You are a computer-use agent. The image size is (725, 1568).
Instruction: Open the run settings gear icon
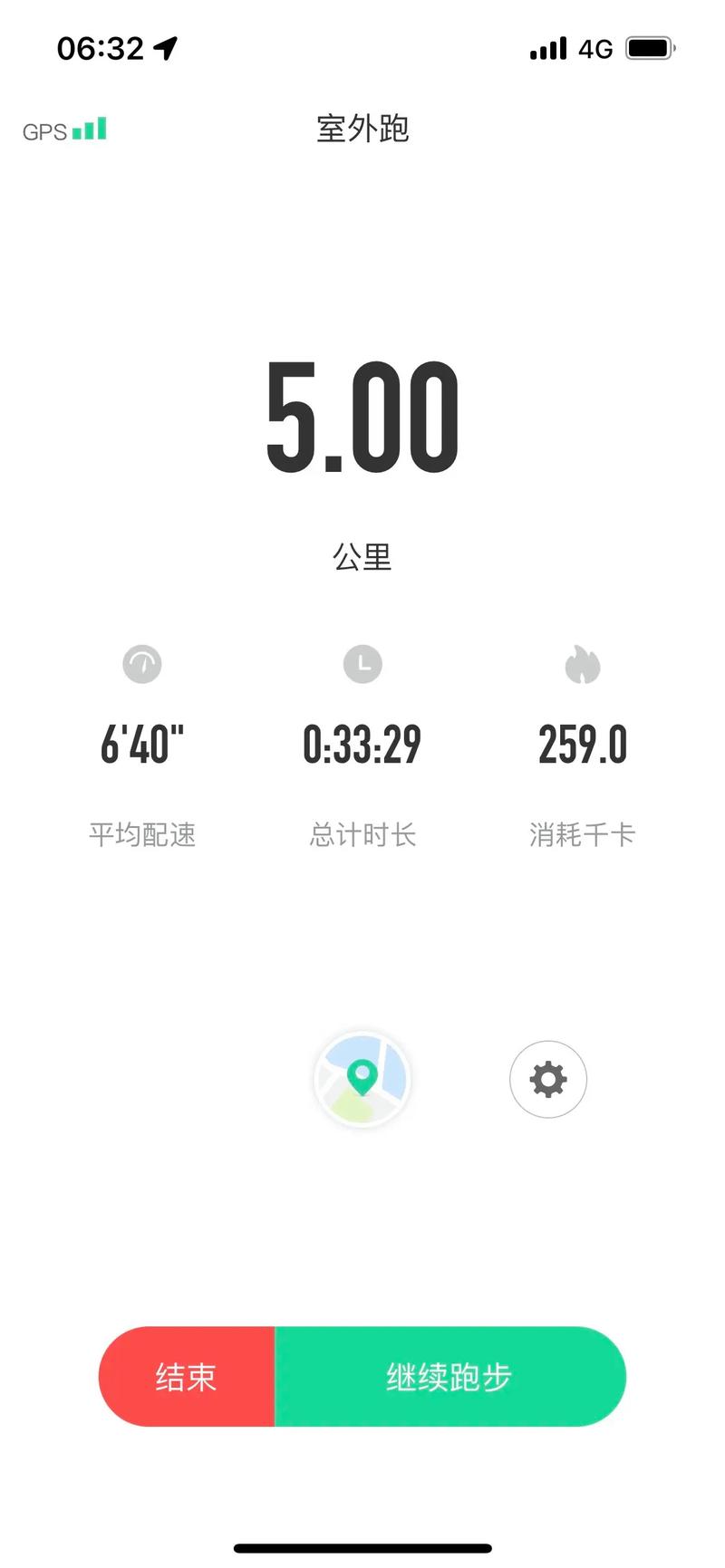point(548,1079)
